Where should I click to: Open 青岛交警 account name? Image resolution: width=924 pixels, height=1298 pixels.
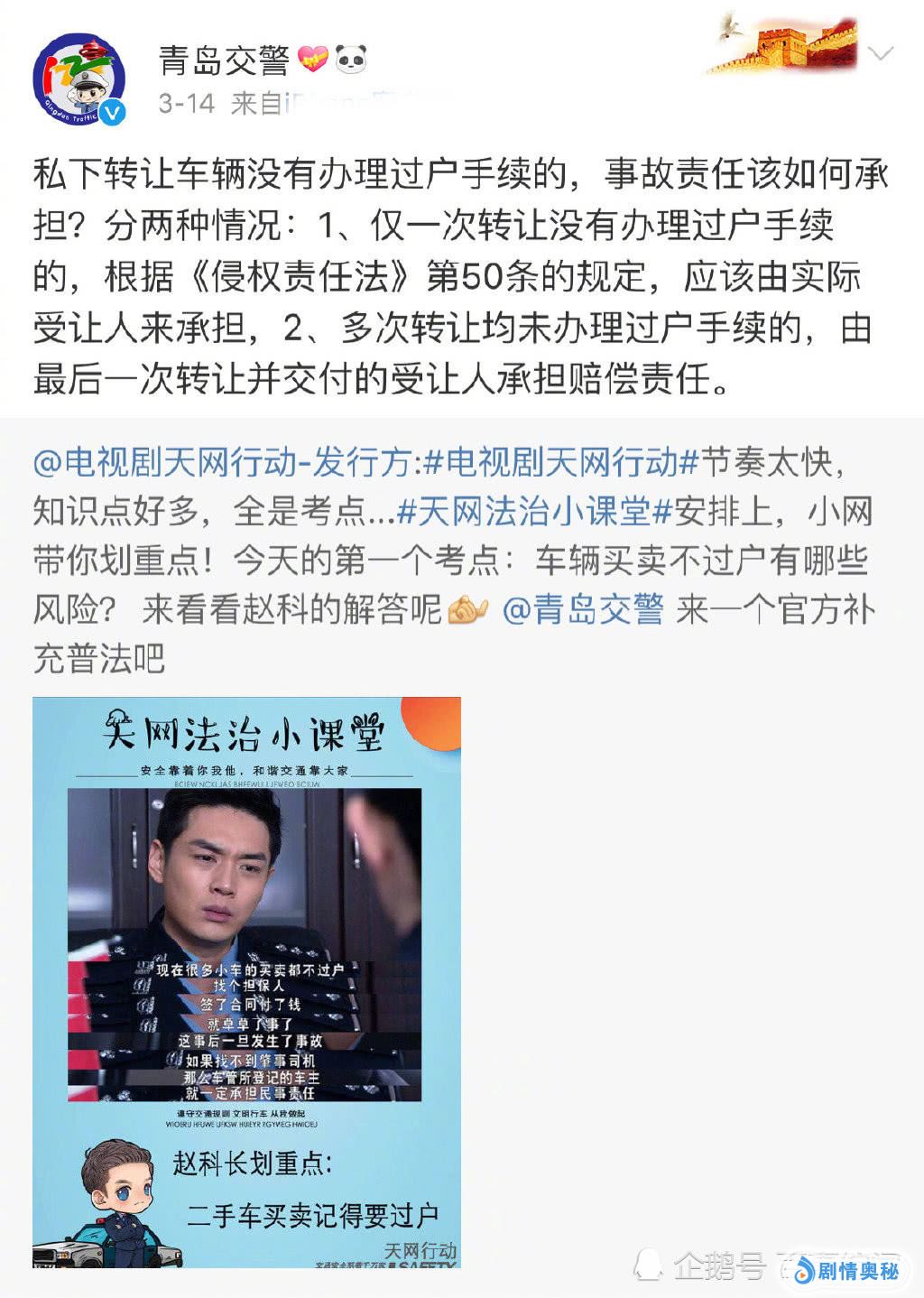(224, 60)
